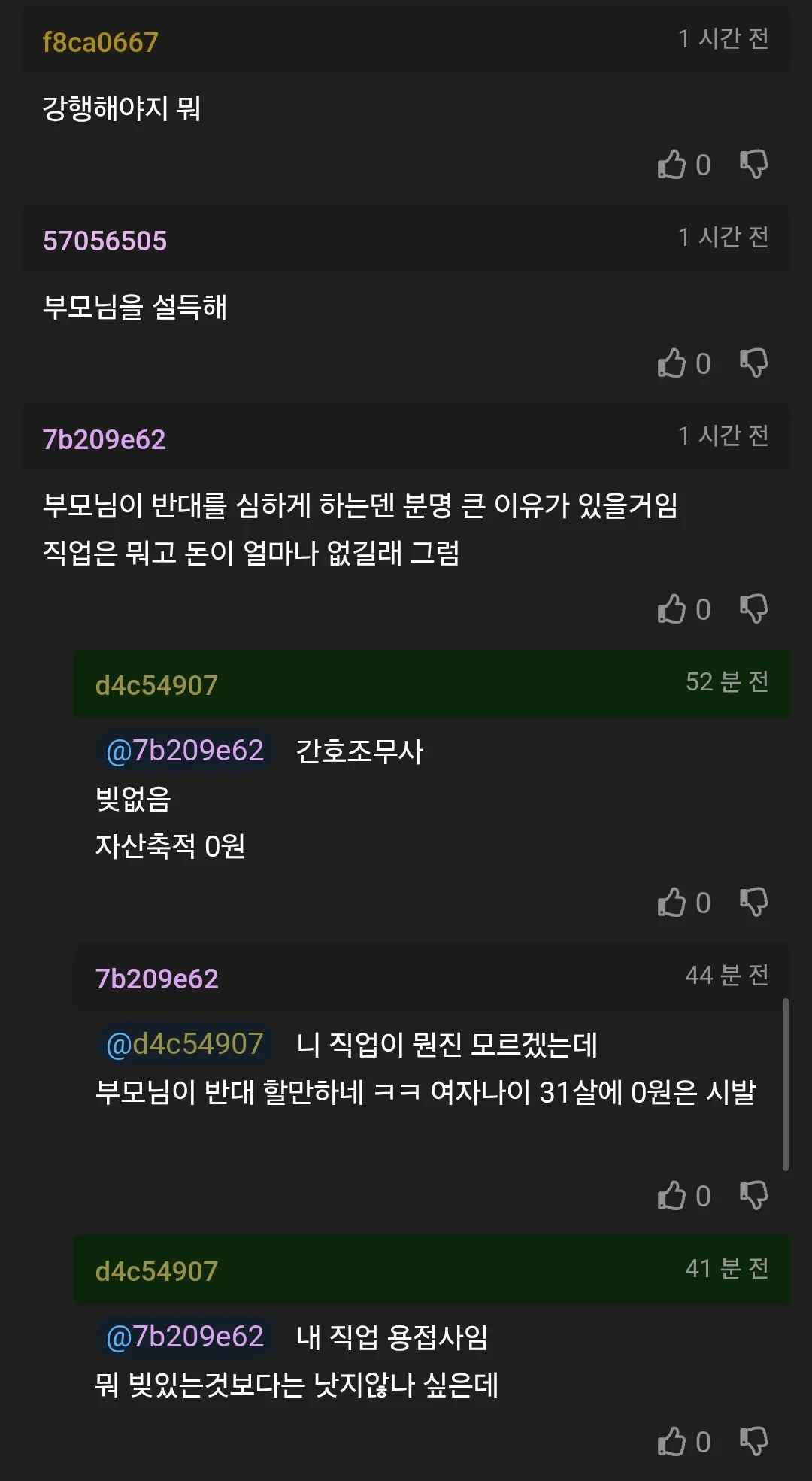Open user 57056505's username

(x=105, y=241)
